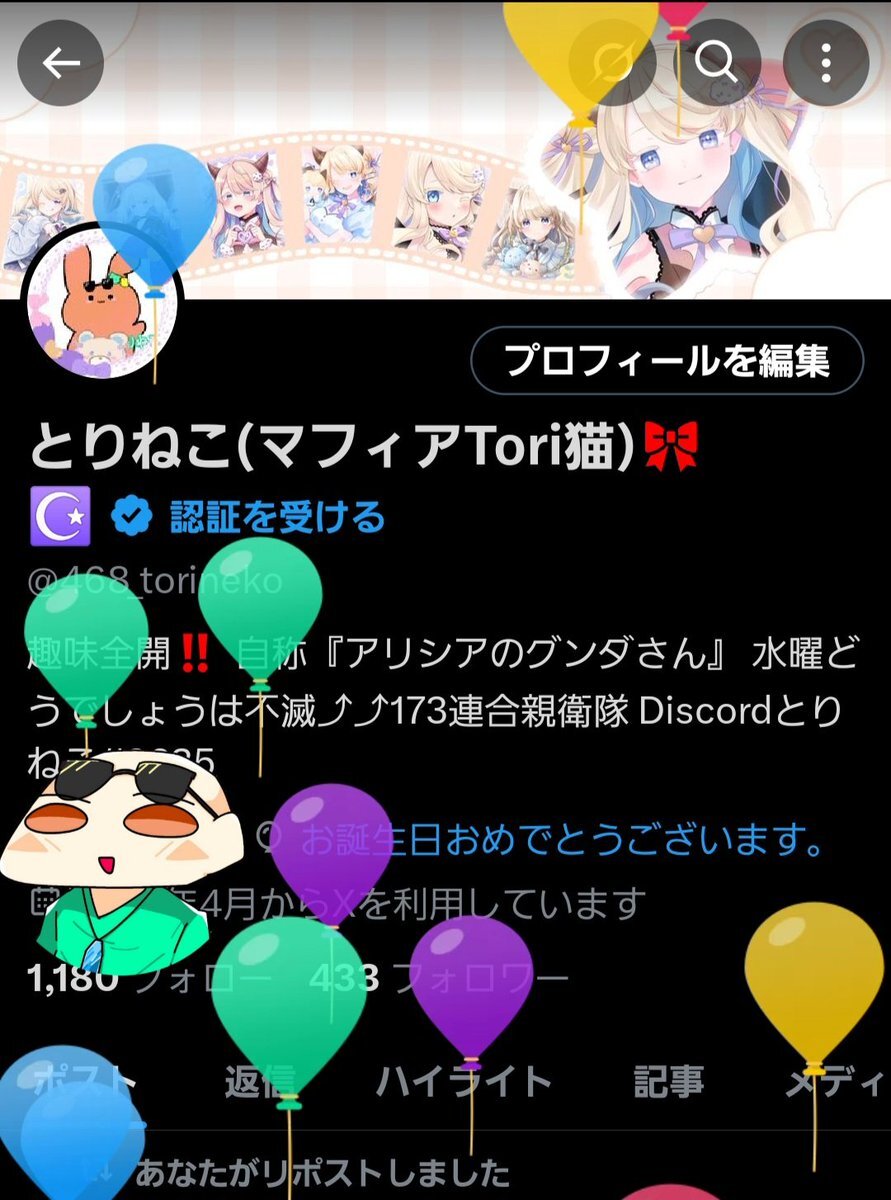This screenshot has width=891, height=1200.
Task: Open the header banner image
Action: pos(445,150)
